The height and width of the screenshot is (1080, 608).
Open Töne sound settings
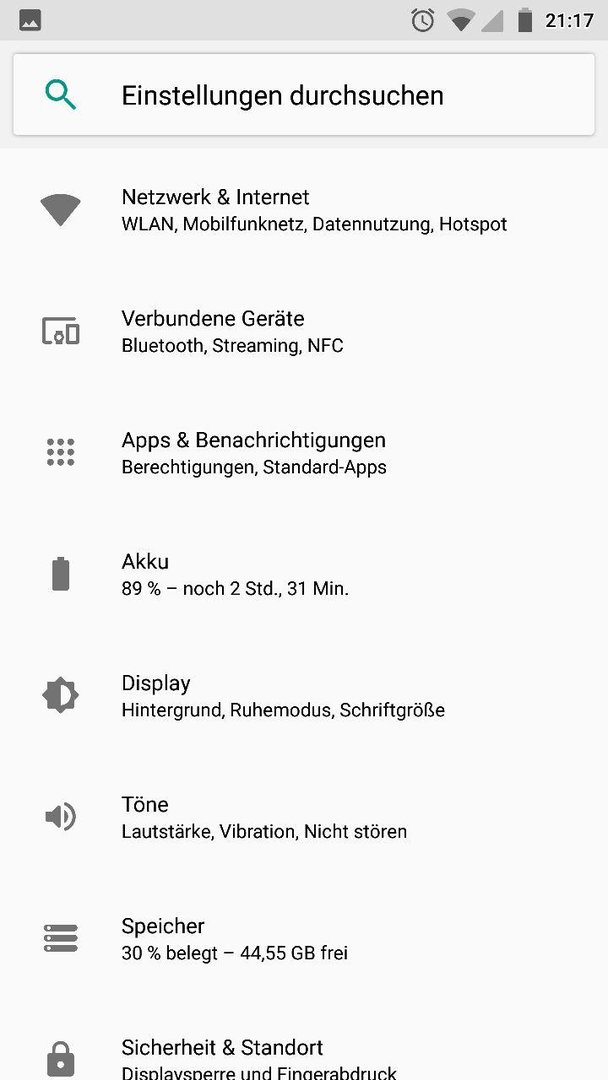tap(304, 818)
